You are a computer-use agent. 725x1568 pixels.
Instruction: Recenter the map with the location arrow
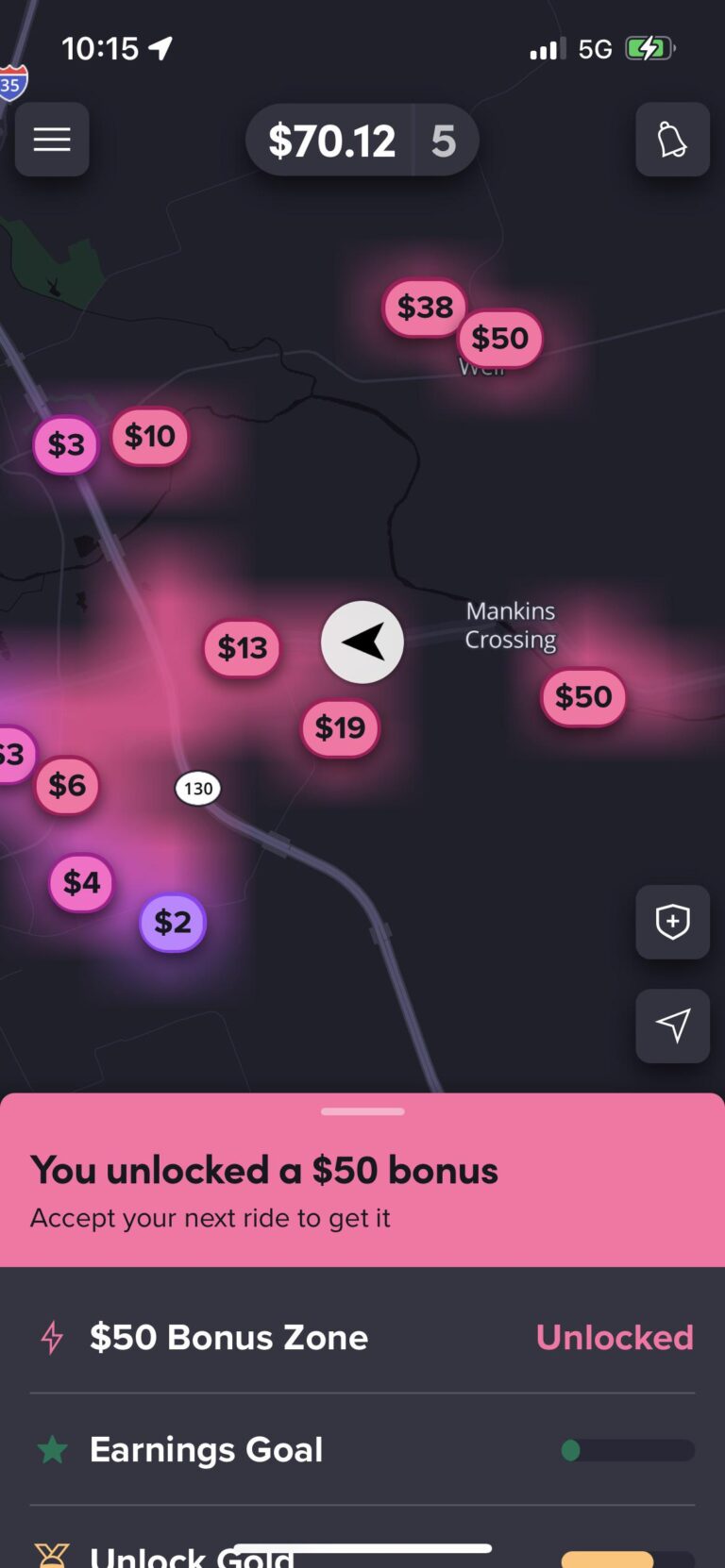[672, 1026]
